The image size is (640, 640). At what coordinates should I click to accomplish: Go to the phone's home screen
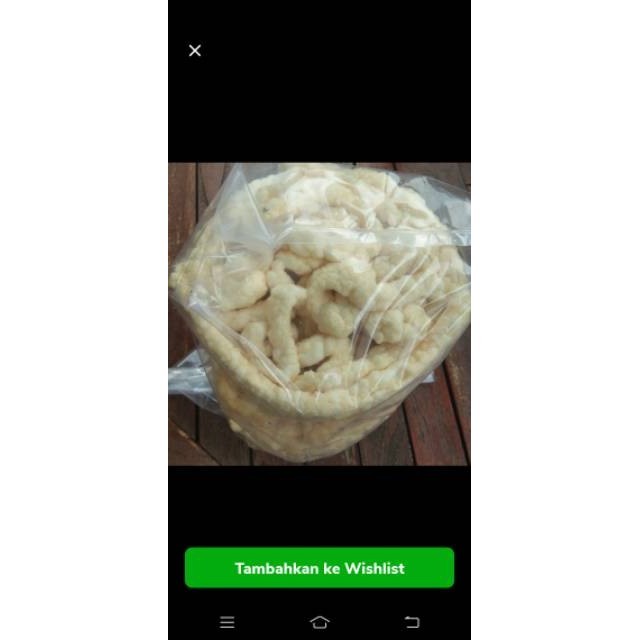point(320,622)
